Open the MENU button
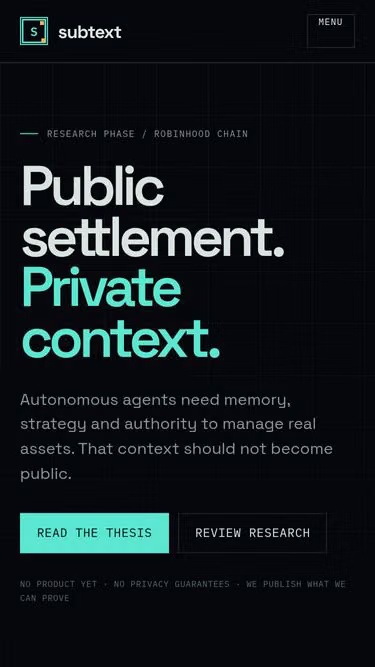The height and width of the screenshot is (667, 375). click(x=330, y=31)
